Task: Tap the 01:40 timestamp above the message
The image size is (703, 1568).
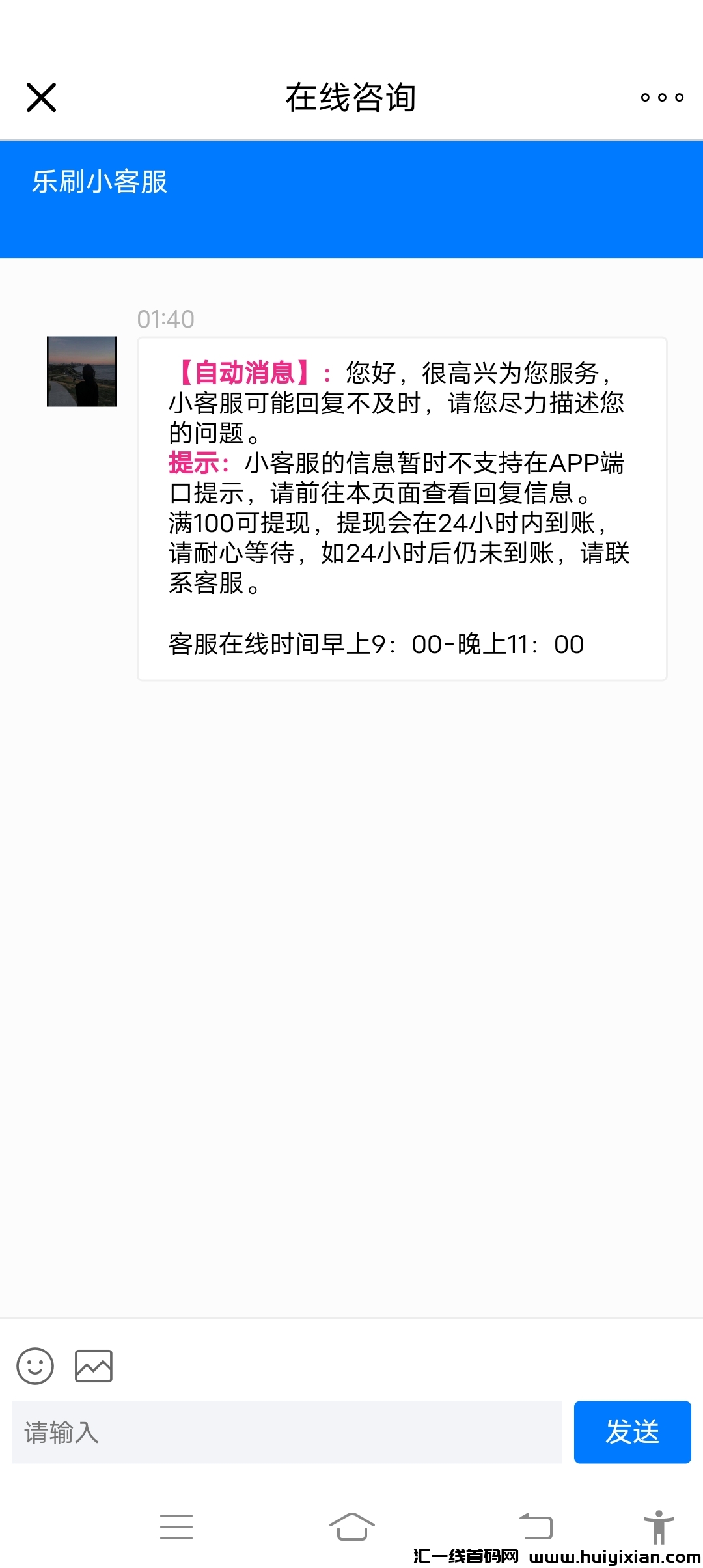Action: pyautogui.click(x=165, y=318)
